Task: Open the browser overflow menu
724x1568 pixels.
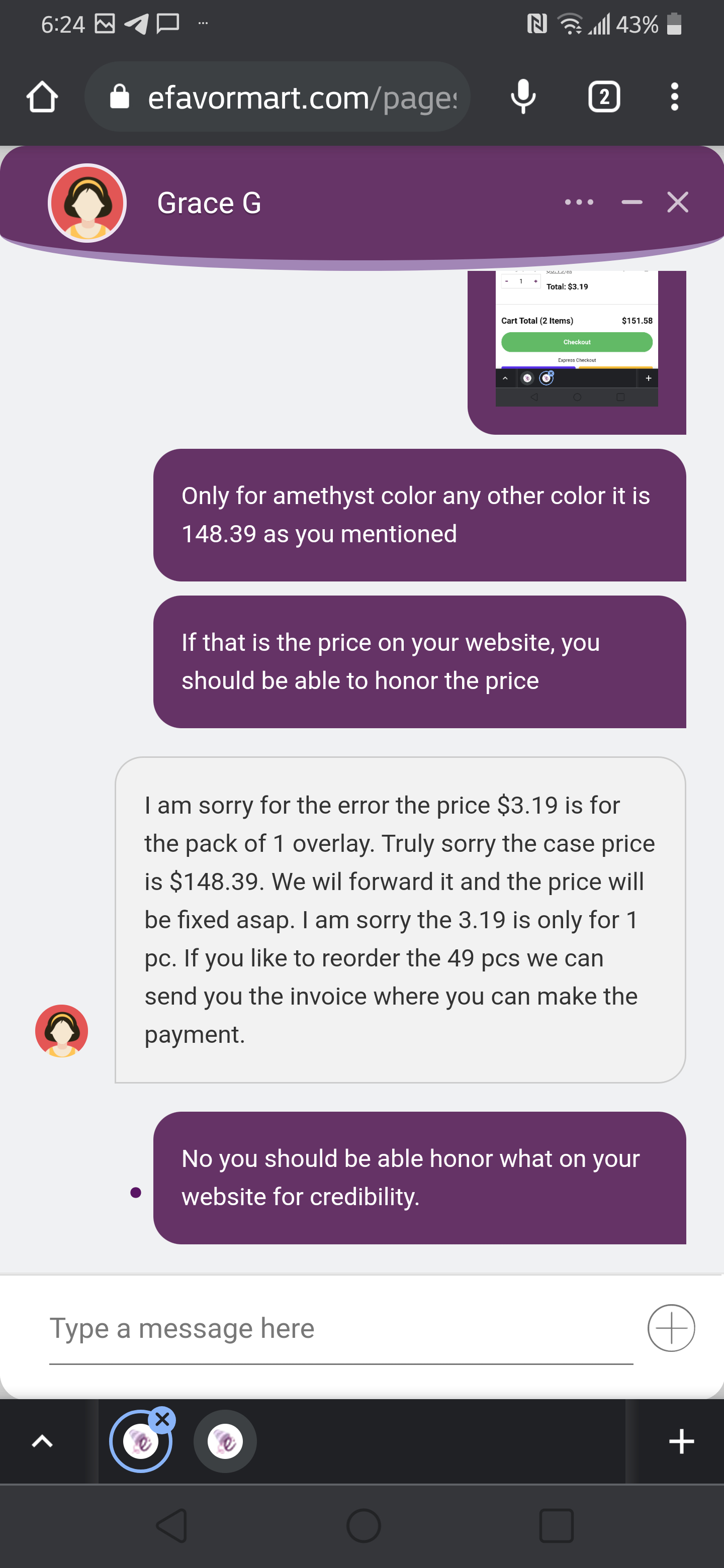Action: pos(673,97)
